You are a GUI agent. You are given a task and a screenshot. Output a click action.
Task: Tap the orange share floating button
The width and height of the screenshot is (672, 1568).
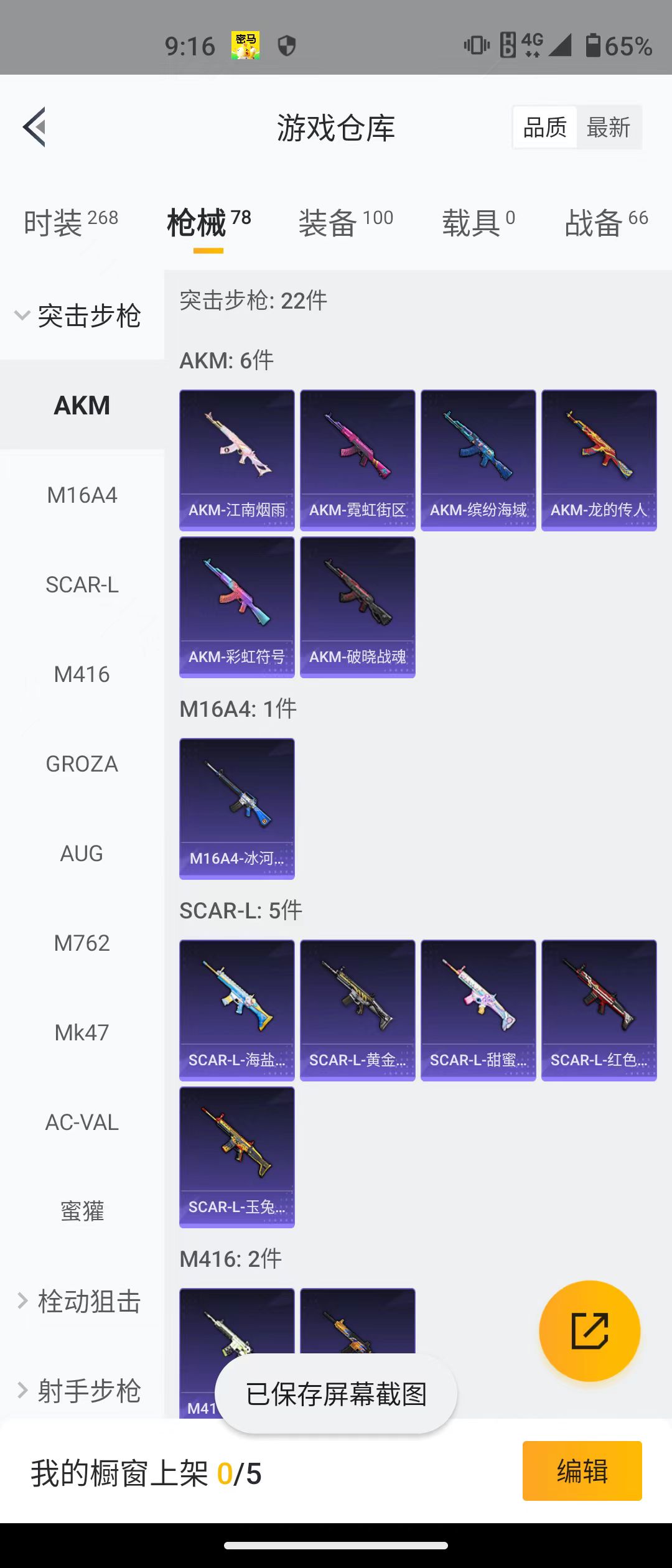[589, 1331]
